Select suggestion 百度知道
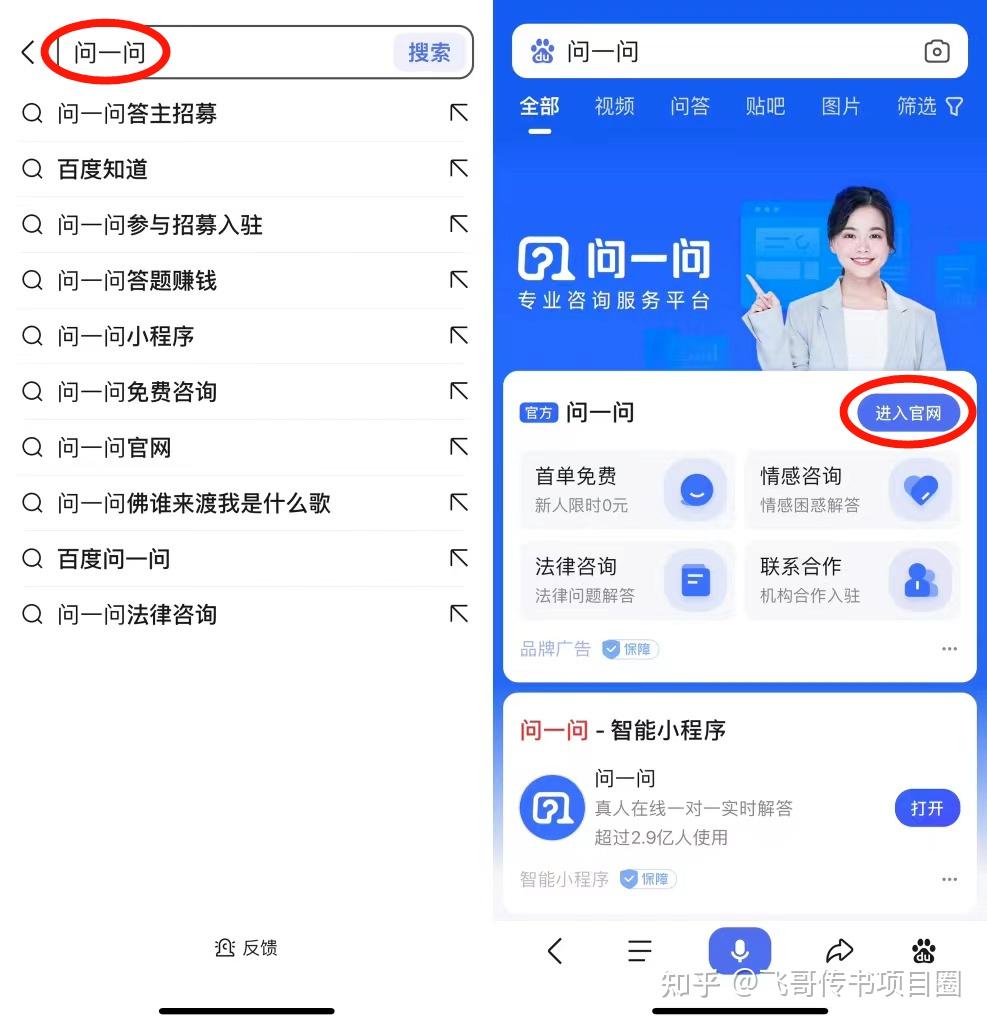This screenshot has width=987, height=1024. (103, 170)
